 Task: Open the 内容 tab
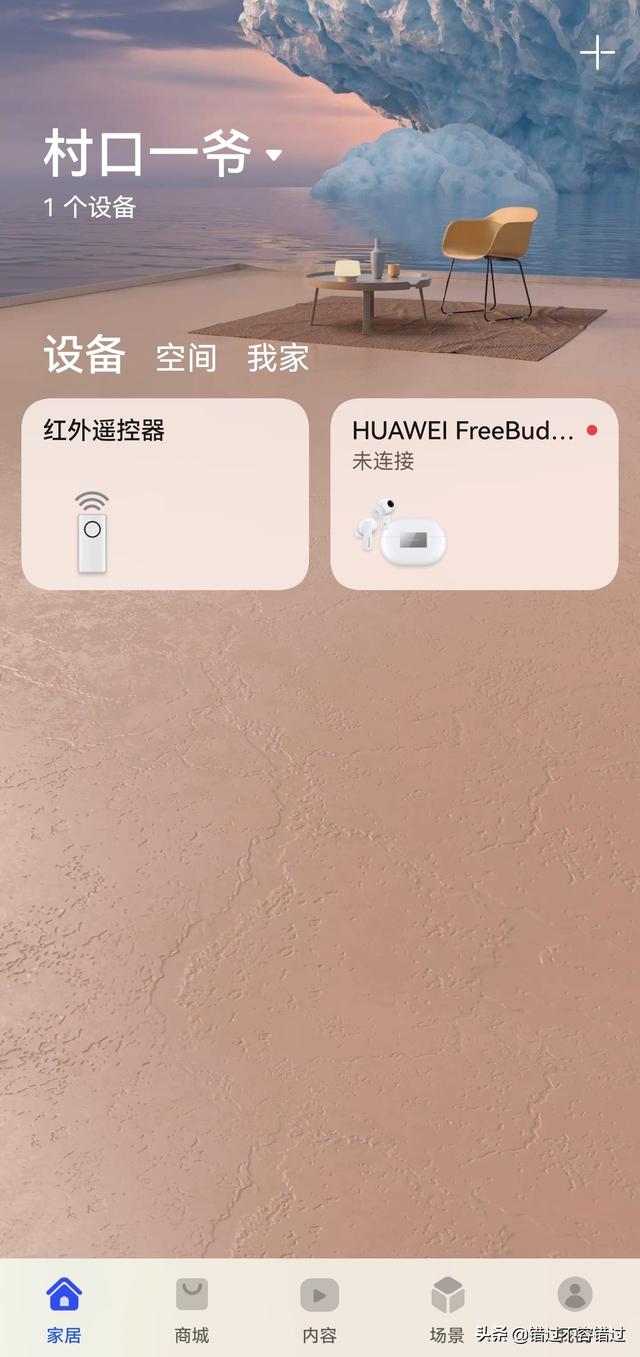point(320,1308)
